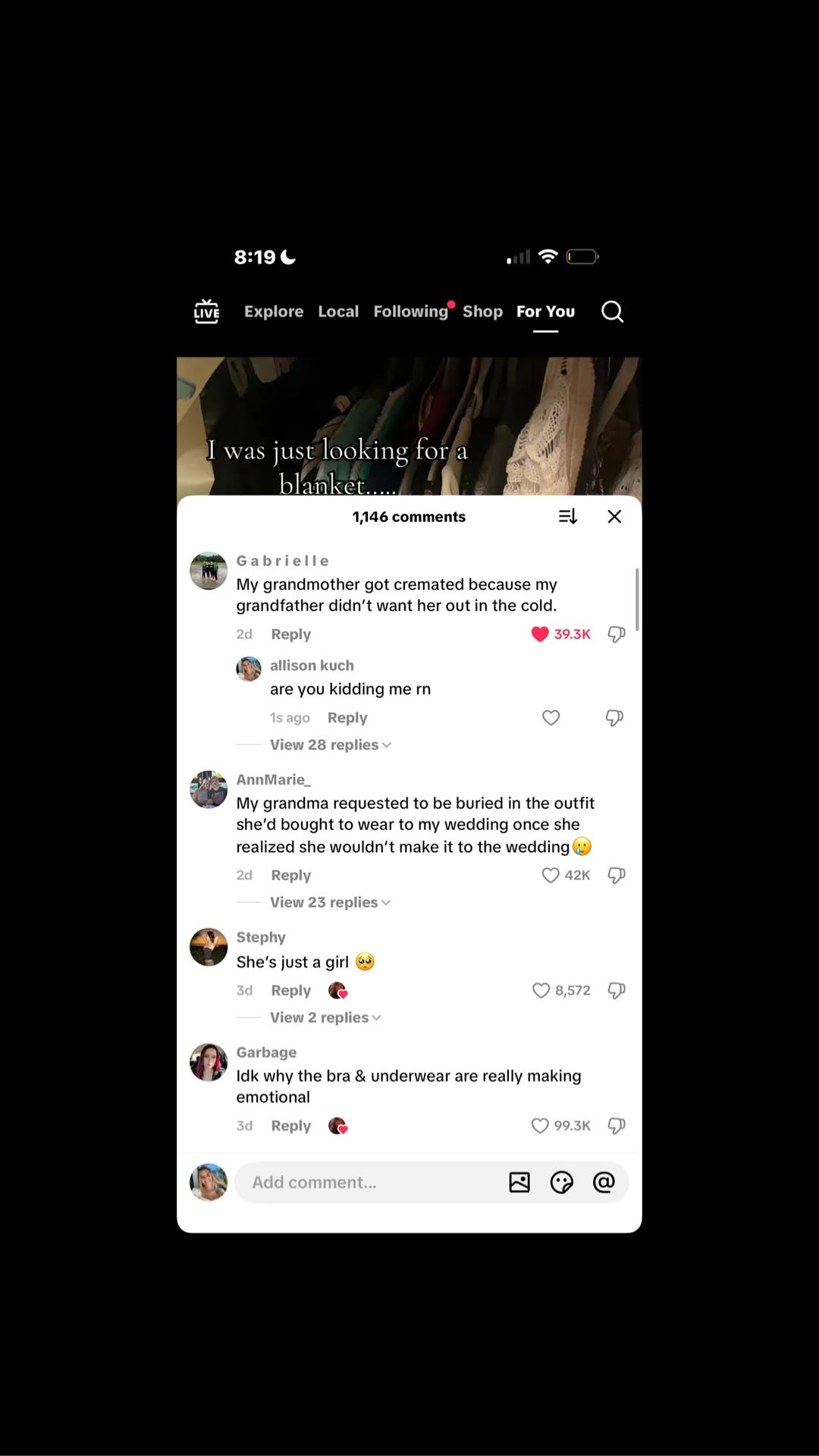Like allison kuch's reply
Viewport: 819px width, 1456px height.
[551, 718]
